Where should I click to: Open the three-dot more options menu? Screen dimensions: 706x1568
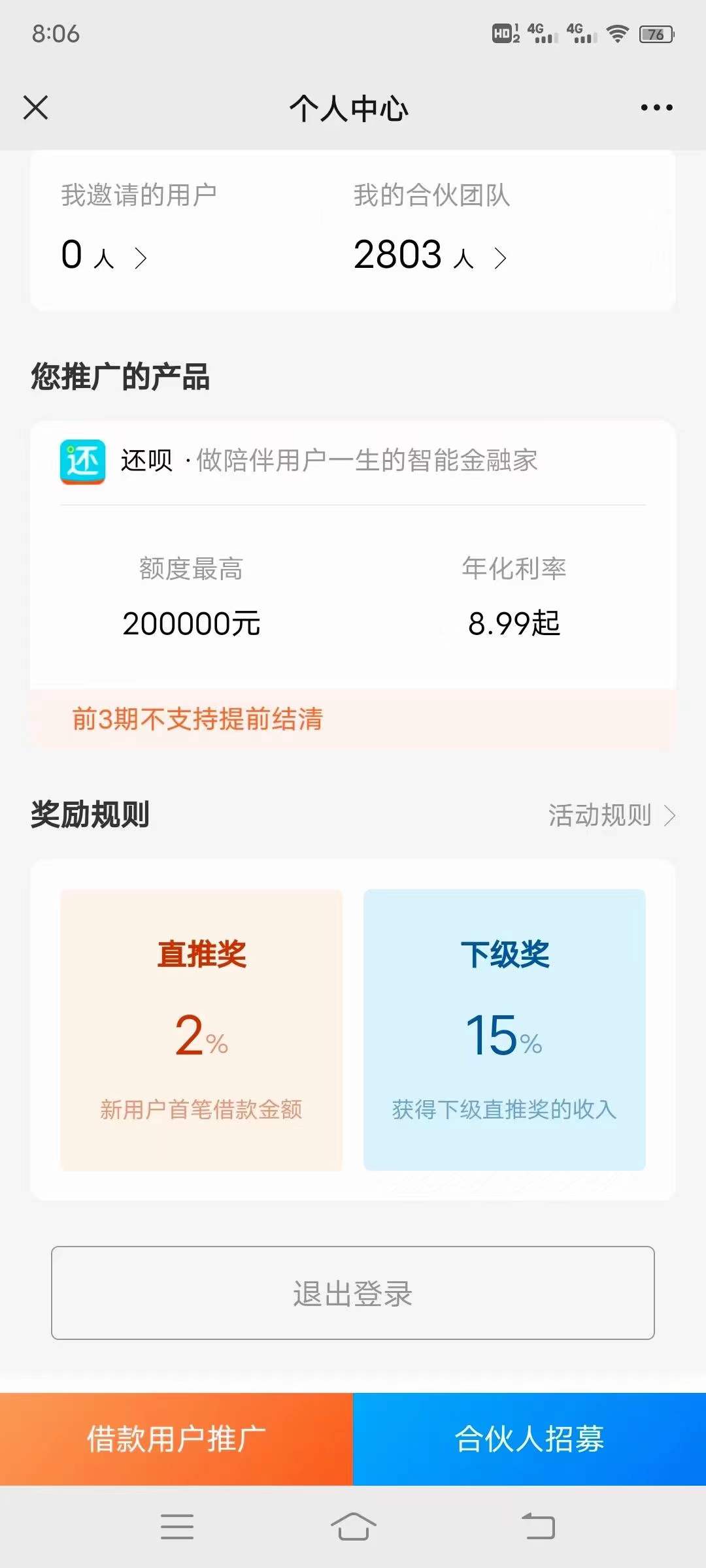coord(656,108)
